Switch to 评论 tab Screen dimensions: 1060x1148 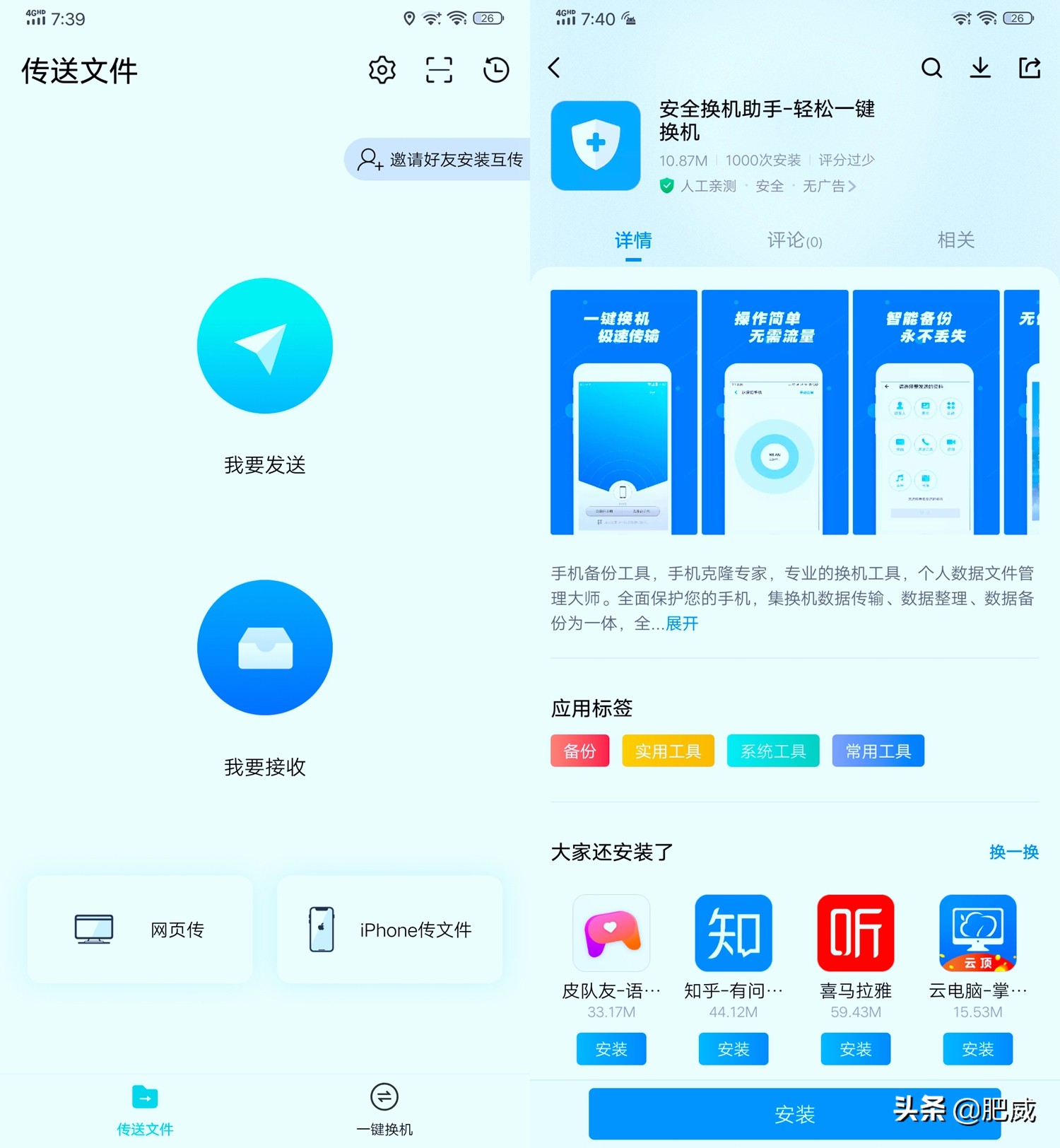click(x=794, y=240)
